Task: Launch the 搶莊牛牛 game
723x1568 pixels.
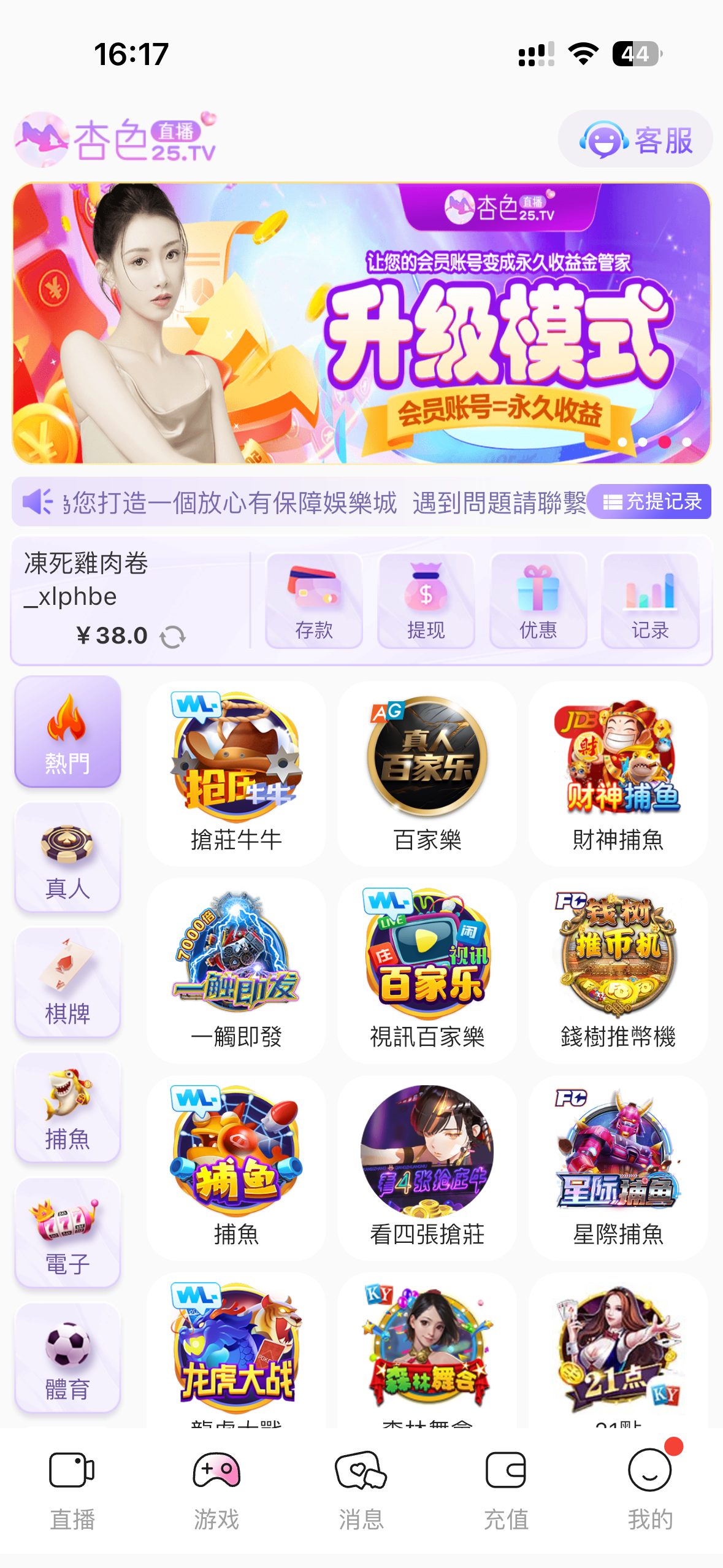Action: pyautogui.click(x=236, y=773)
